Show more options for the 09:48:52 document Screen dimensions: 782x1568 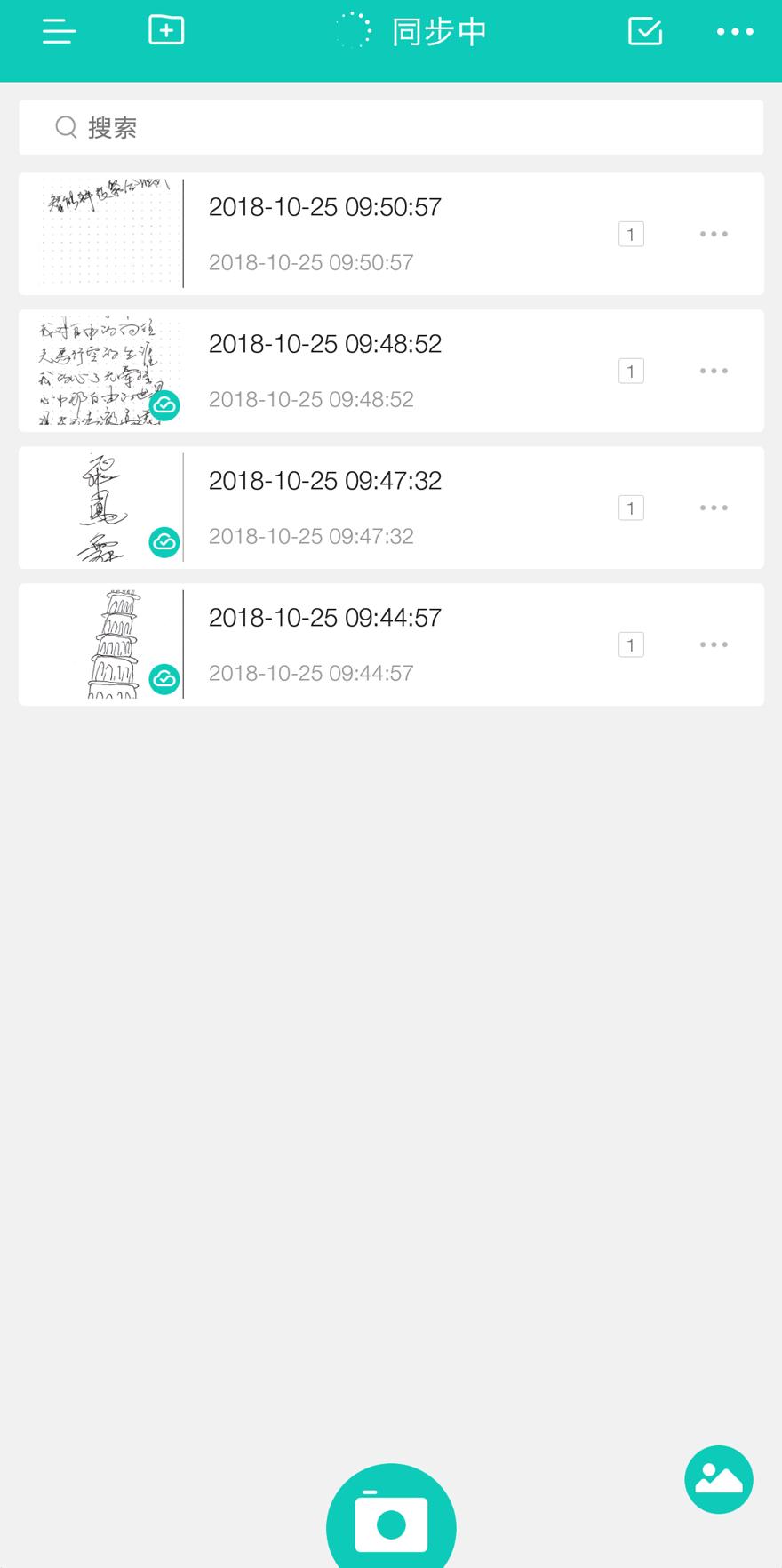(x=714, y=372)
